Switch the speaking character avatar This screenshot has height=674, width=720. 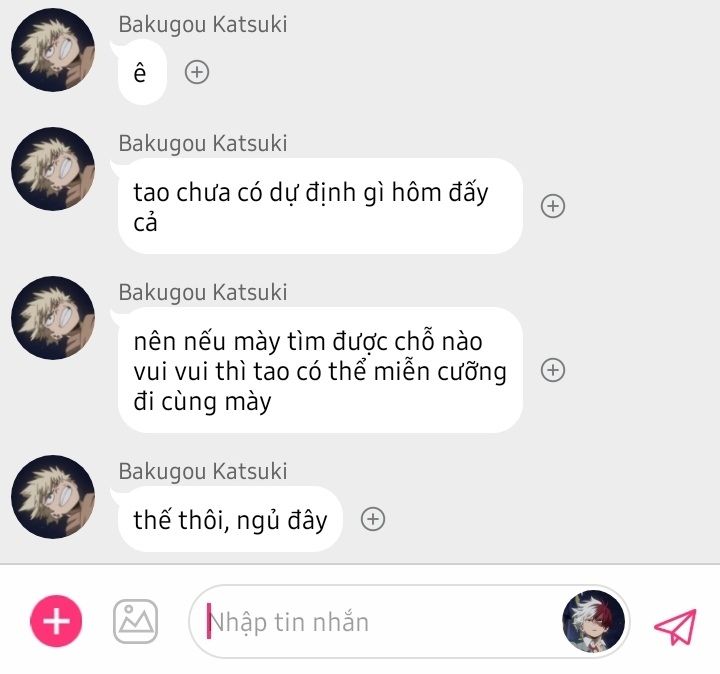pyautogui.click(x=594, y=621)
